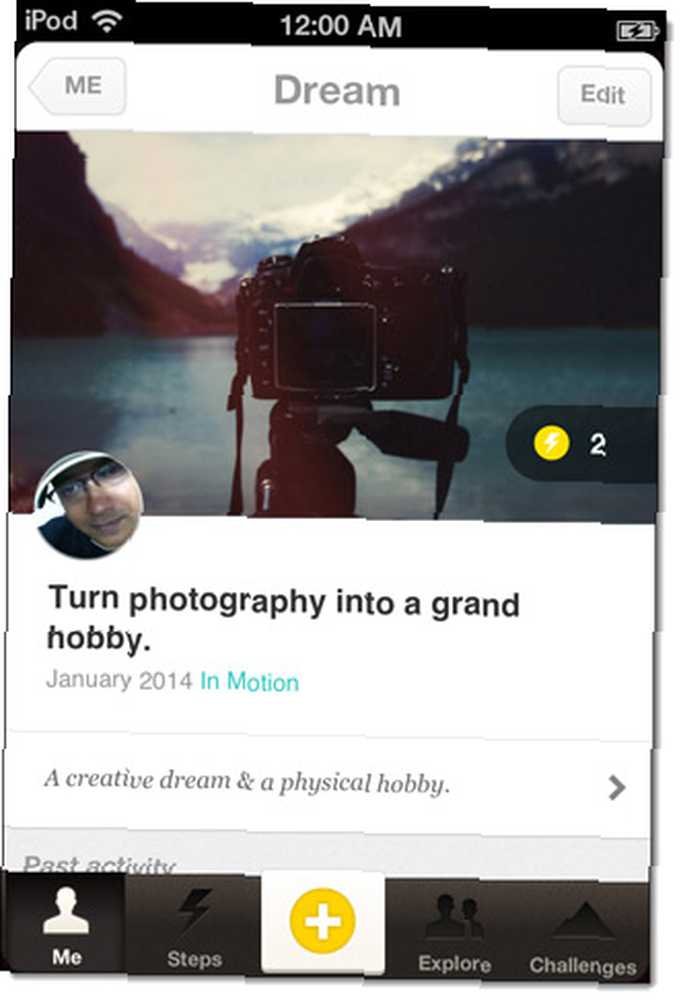Add new item with yellow plus button
Viewport: 681px width, 1000px height.
click(x=322, y=923)
